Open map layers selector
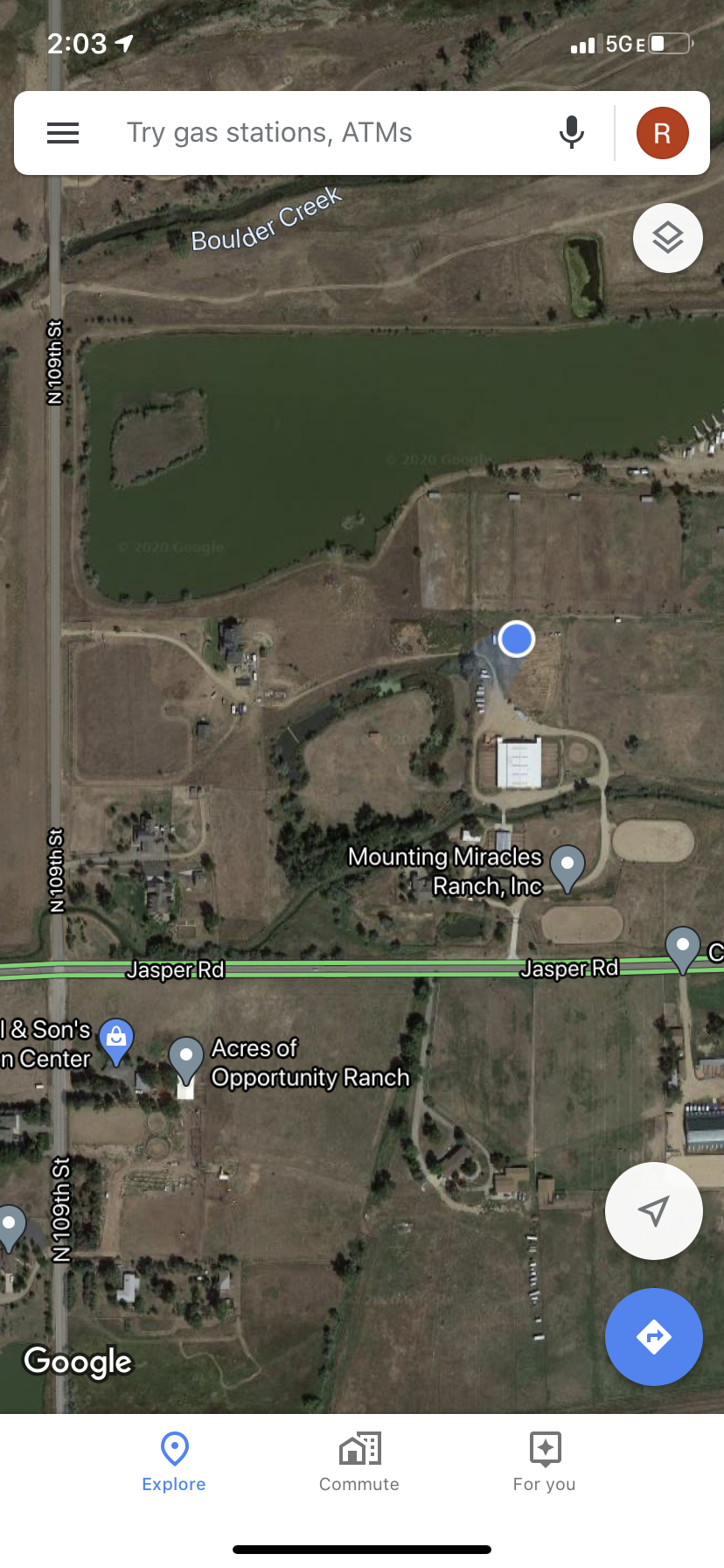This screenshot has width=724, height=1568. (667, 238)
